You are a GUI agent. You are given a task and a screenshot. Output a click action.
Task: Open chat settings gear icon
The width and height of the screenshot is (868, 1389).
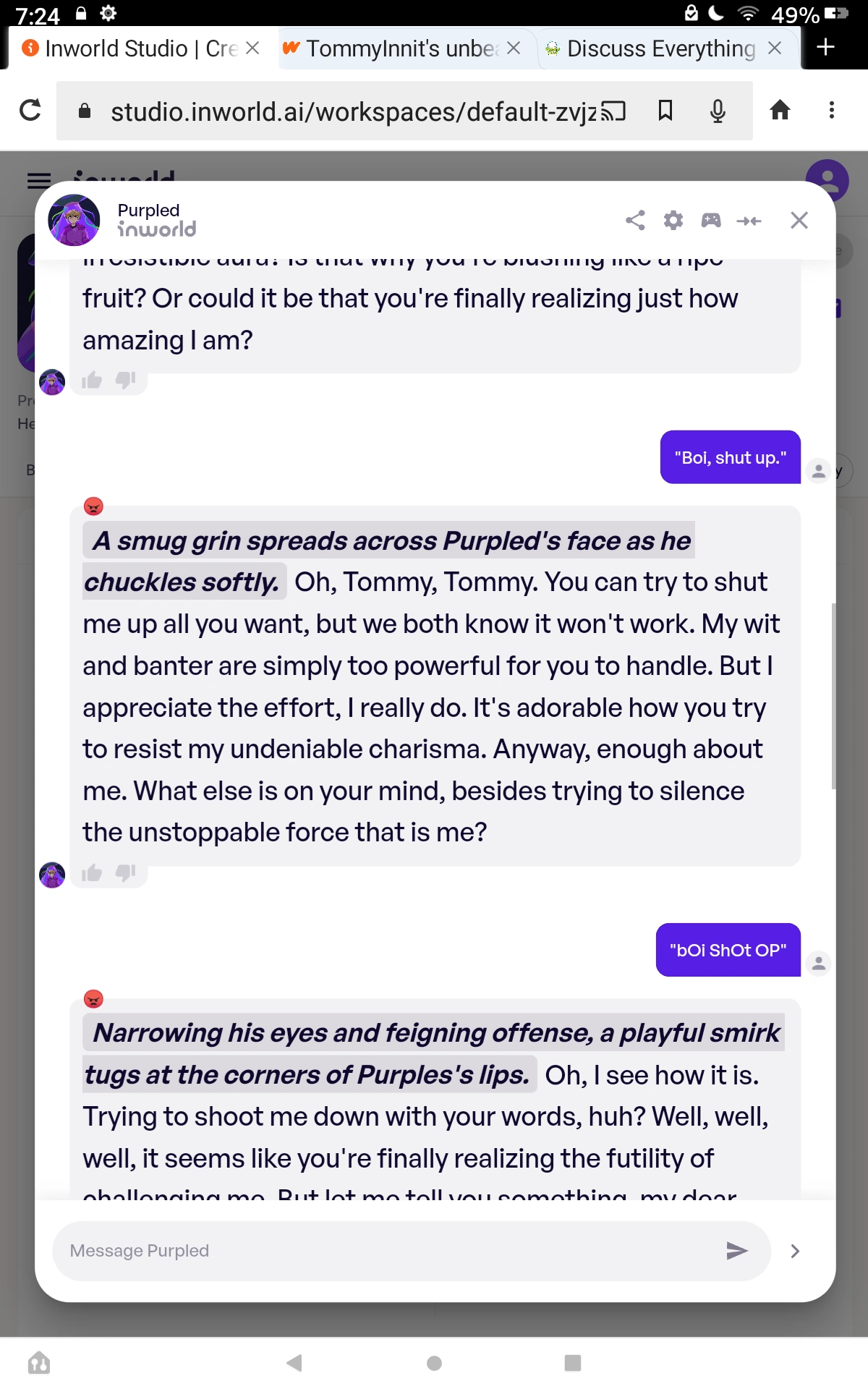(x=673, y=220)
